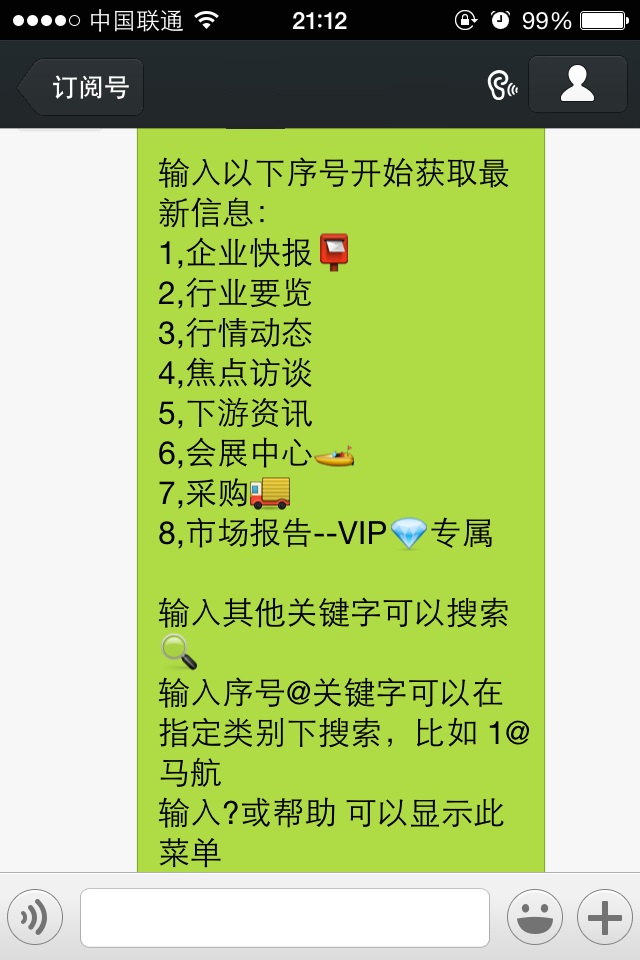Open the emoji picker
640x960 pixels.
pos(534,917)
